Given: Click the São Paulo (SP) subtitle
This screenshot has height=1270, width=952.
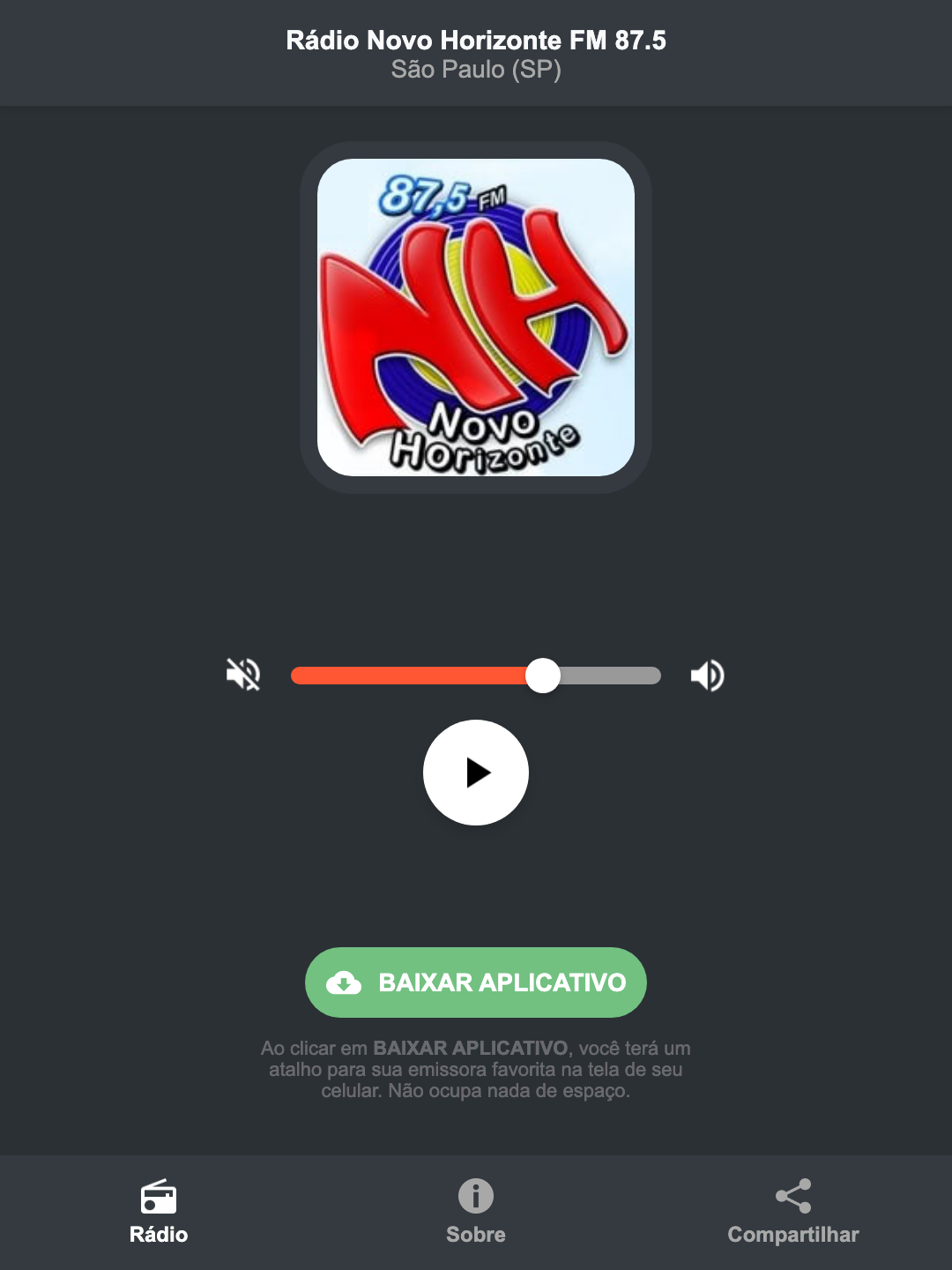Looking at the screenshot, I should click(x=475, y=71).
